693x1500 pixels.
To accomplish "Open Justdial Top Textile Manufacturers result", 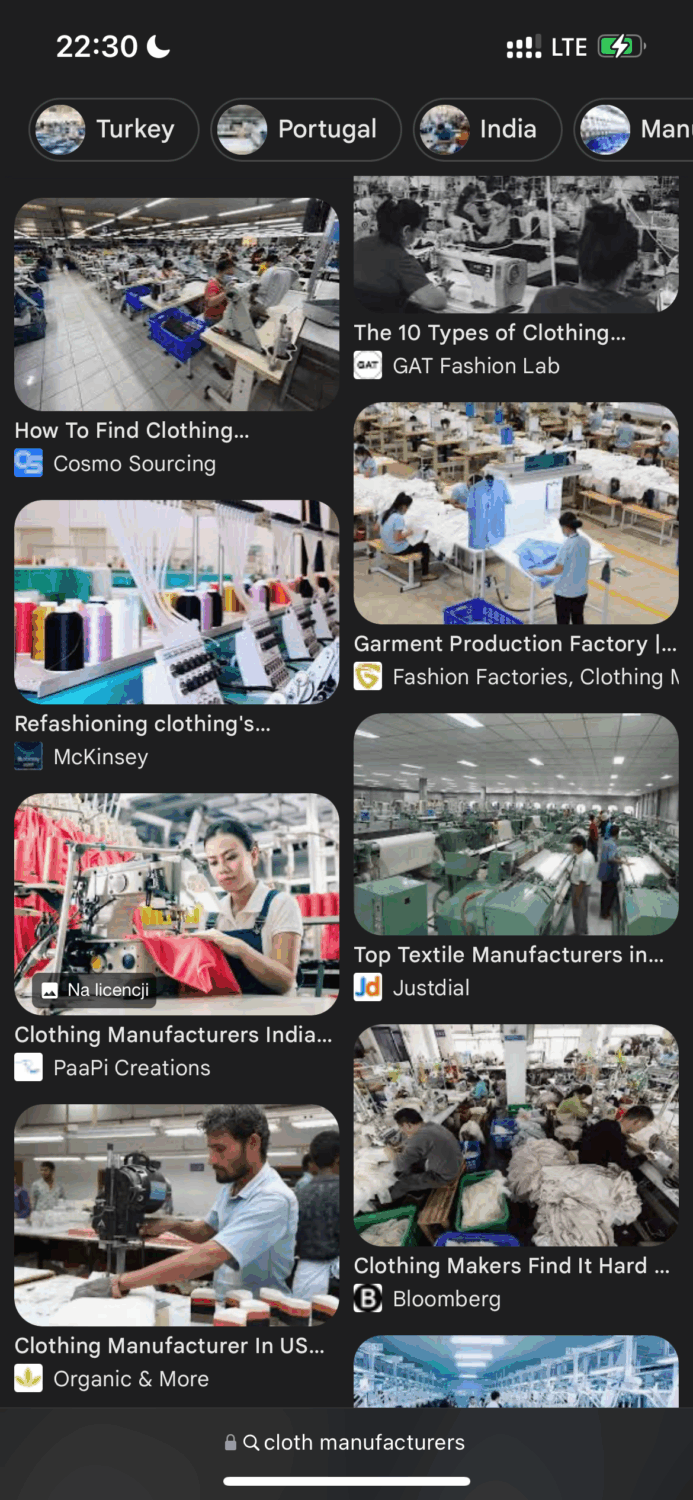I will click(516, 824).
